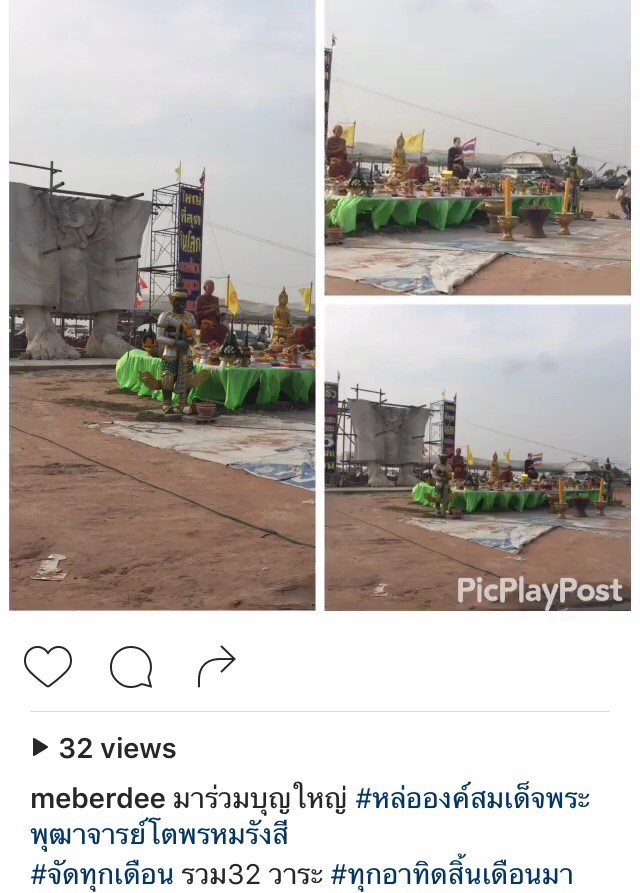The height and width of the screenshot is (893, 640).
Task: Open meberdee's profile from the caption
Action: click(97, 799)
